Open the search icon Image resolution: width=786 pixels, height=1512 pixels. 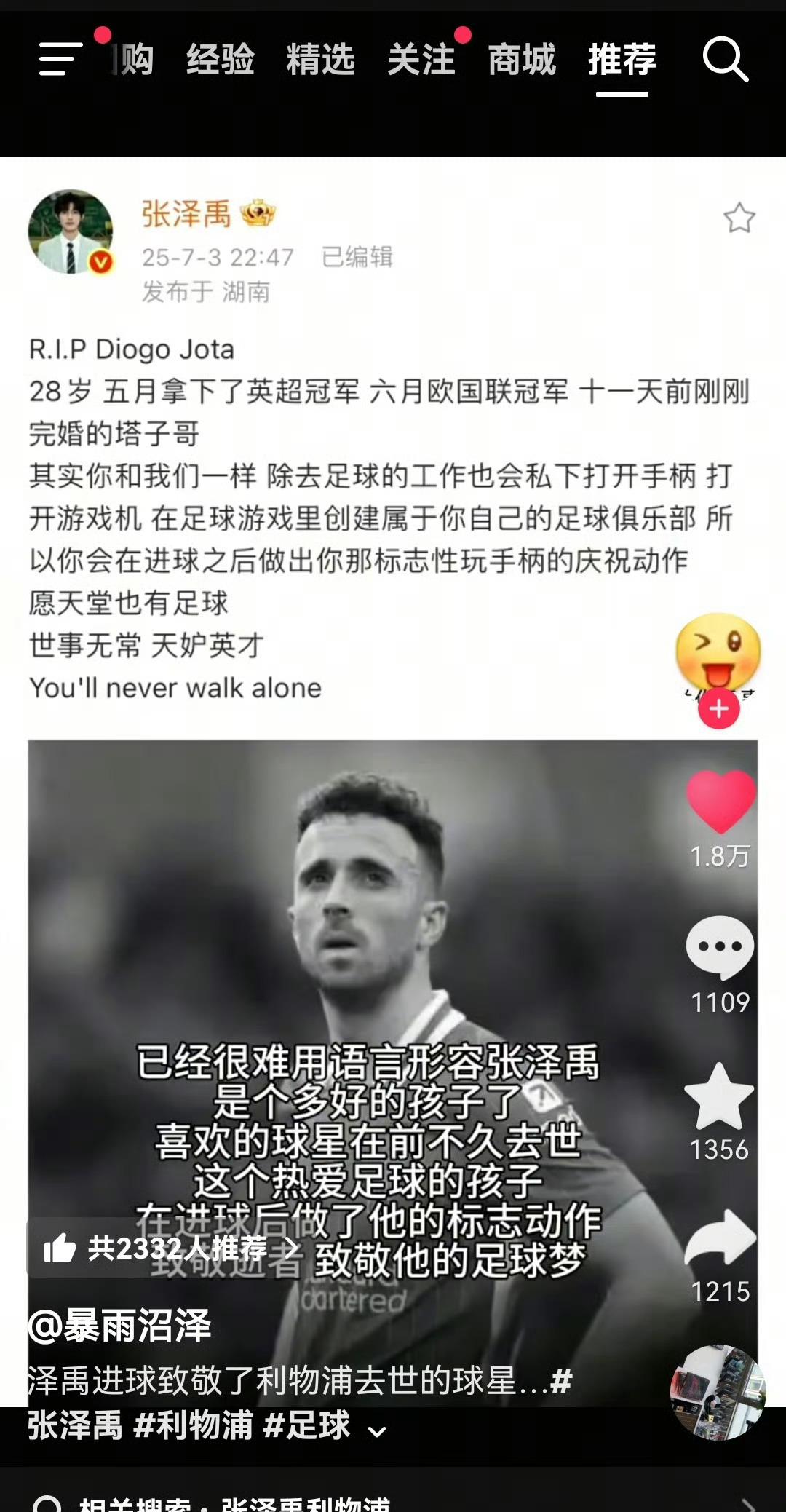tap(725, 59)
